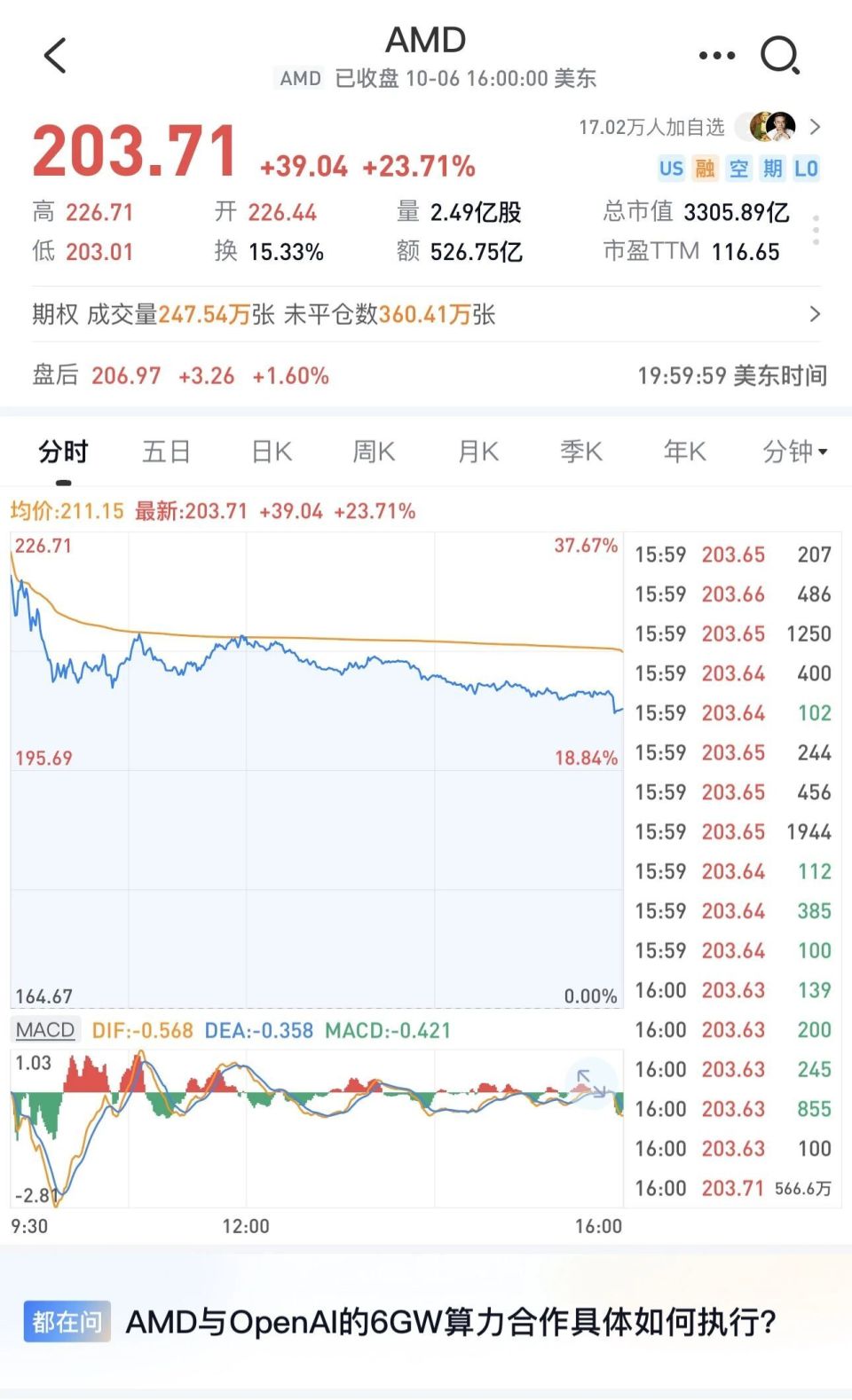Toggle the MACD indicator label

[x=44, y=1029]
